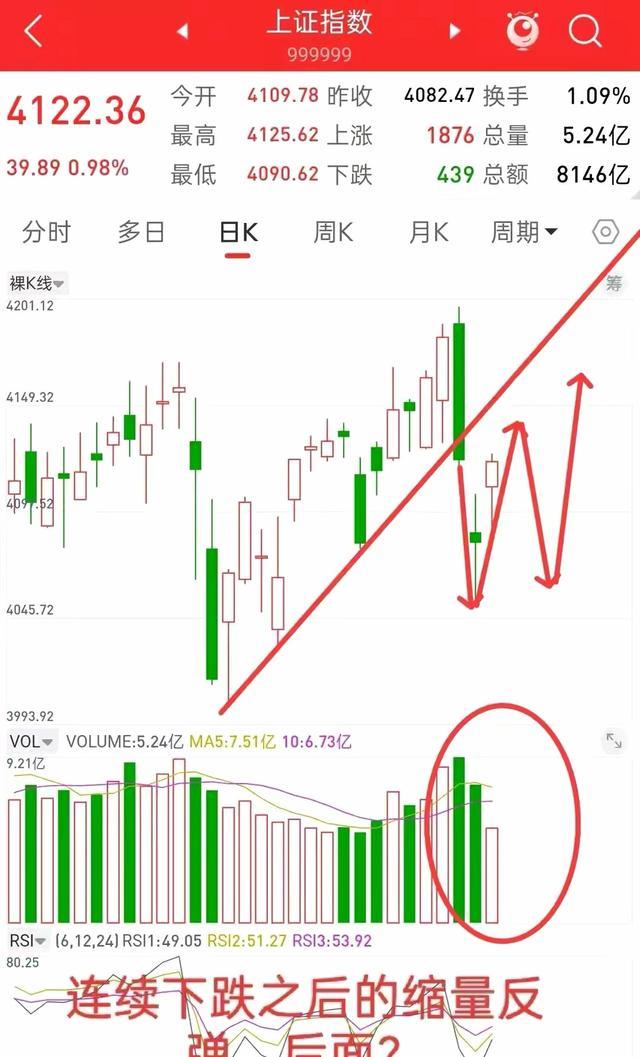
Task: Open chart settings hexagon icon
Action: click(x=605, y=233)
